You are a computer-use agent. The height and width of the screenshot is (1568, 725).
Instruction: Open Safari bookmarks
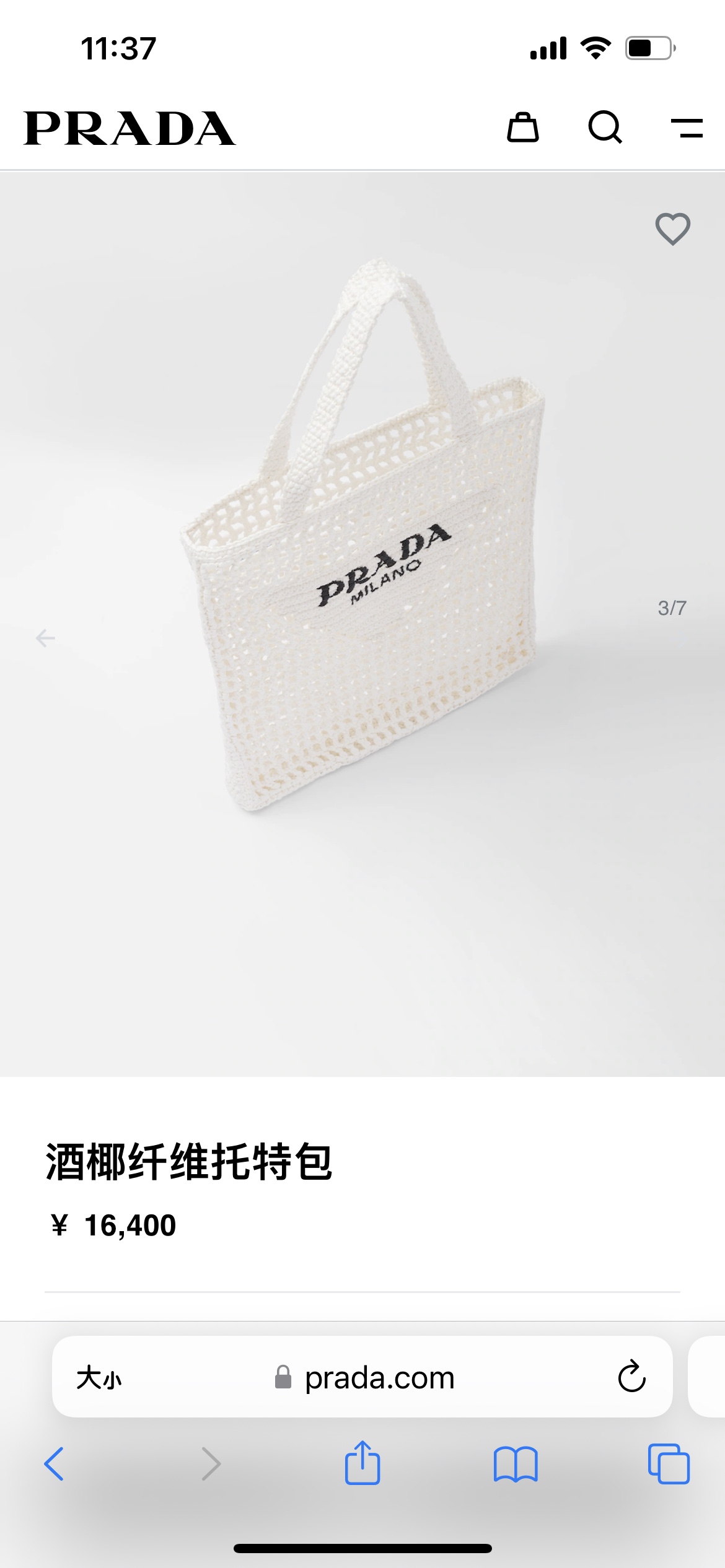coord(516,1464)
